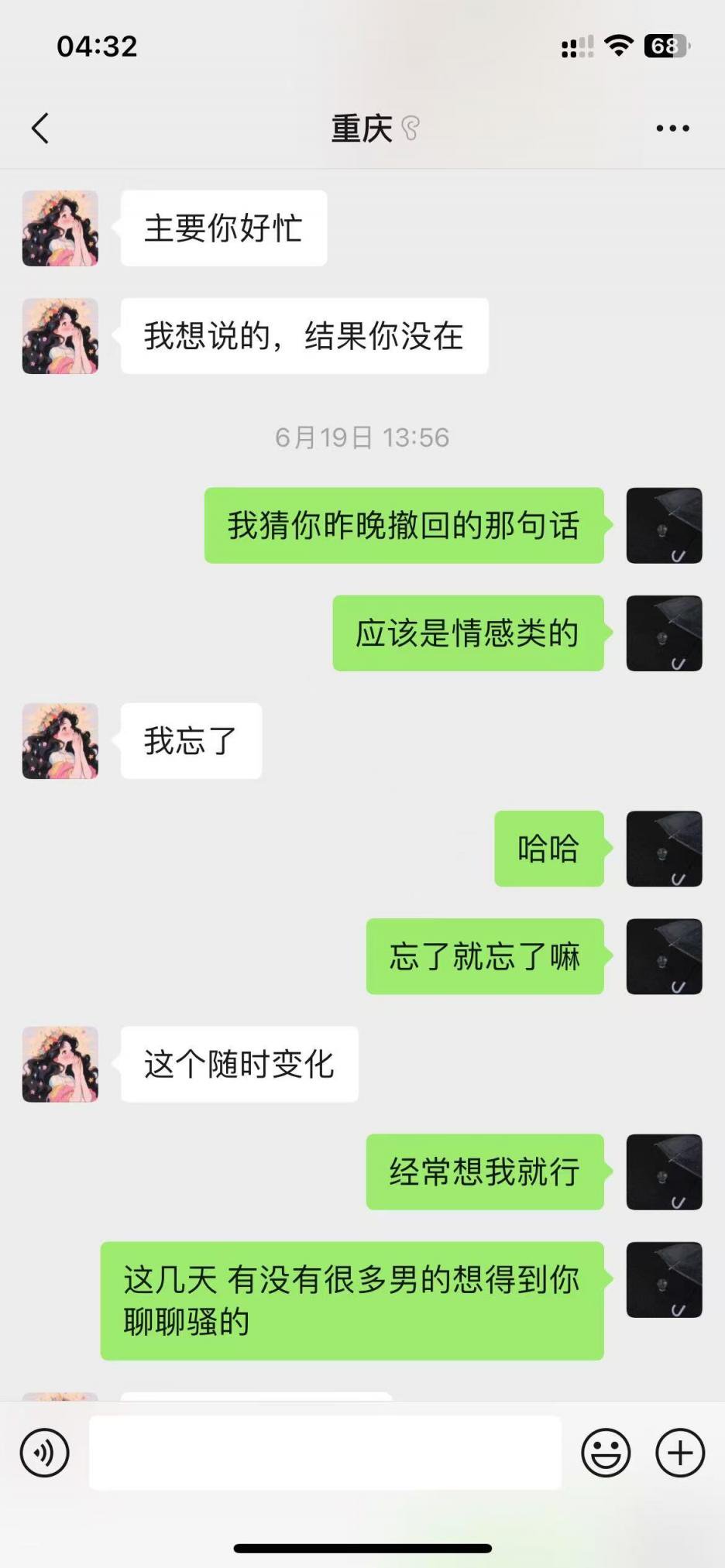Open the plus attachments menu

pos(680,1453)
